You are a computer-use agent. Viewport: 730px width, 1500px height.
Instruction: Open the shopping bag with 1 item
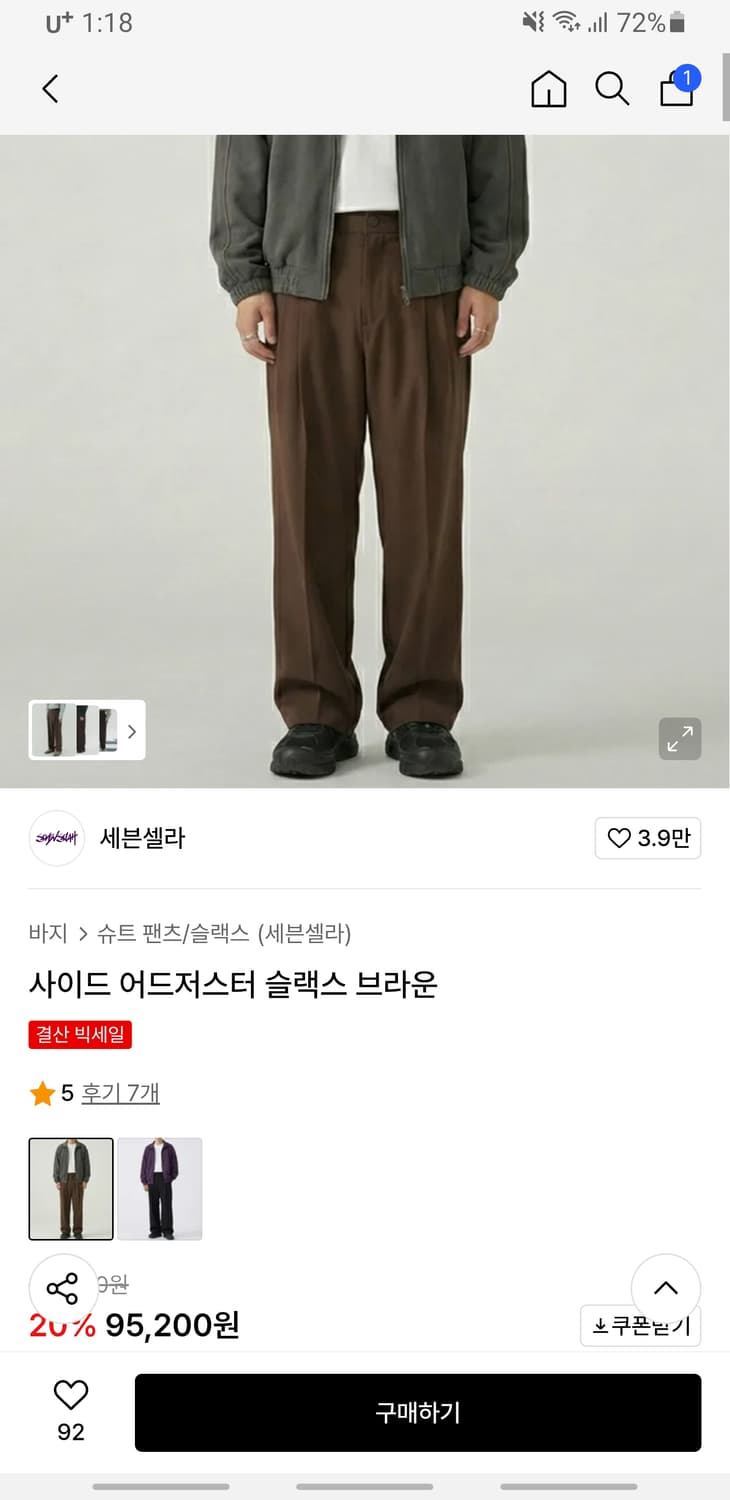pyautogui.click(x=676, y=91)
